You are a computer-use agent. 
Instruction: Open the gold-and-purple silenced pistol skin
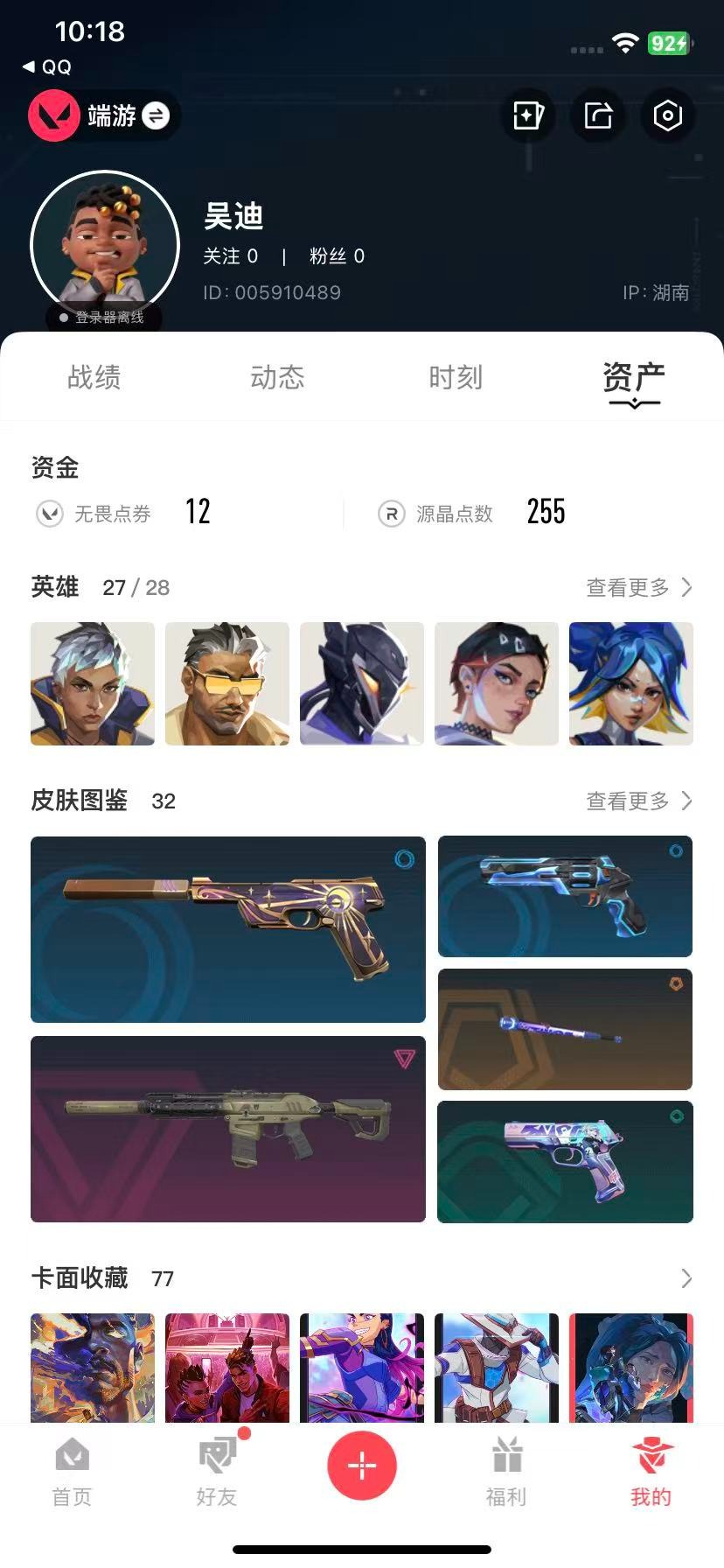pos(228,929)
